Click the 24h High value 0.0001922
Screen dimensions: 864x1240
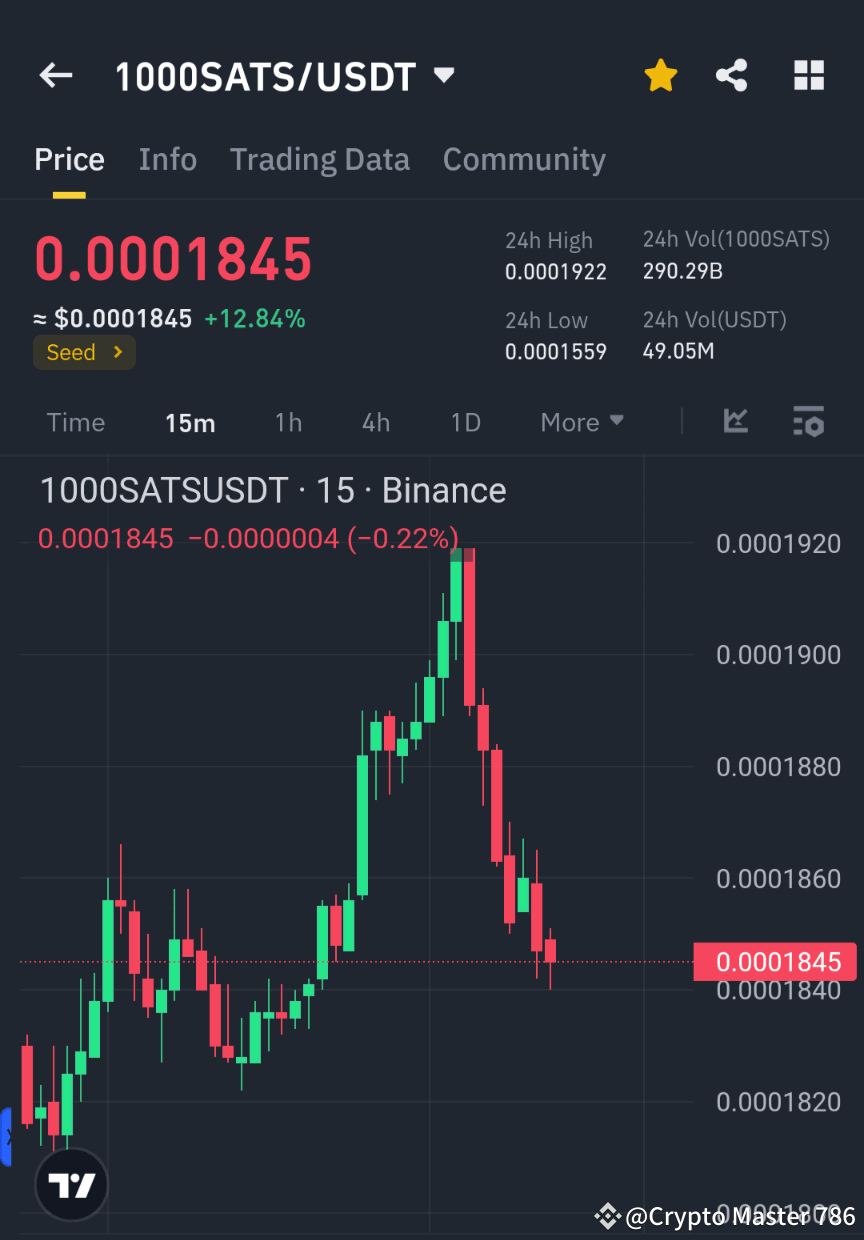pos(556,271)
